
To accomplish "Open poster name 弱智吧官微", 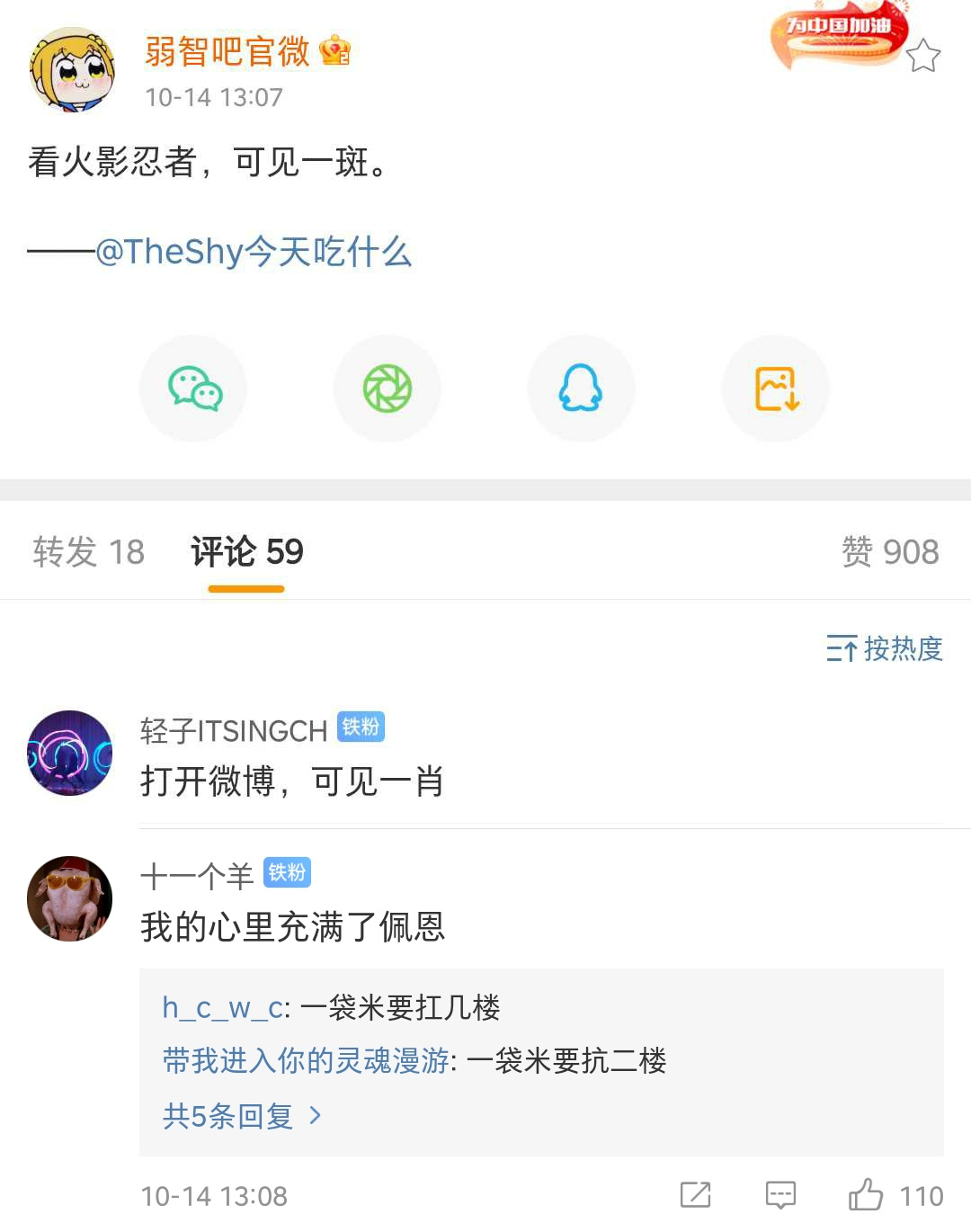I will click(227, 51).
